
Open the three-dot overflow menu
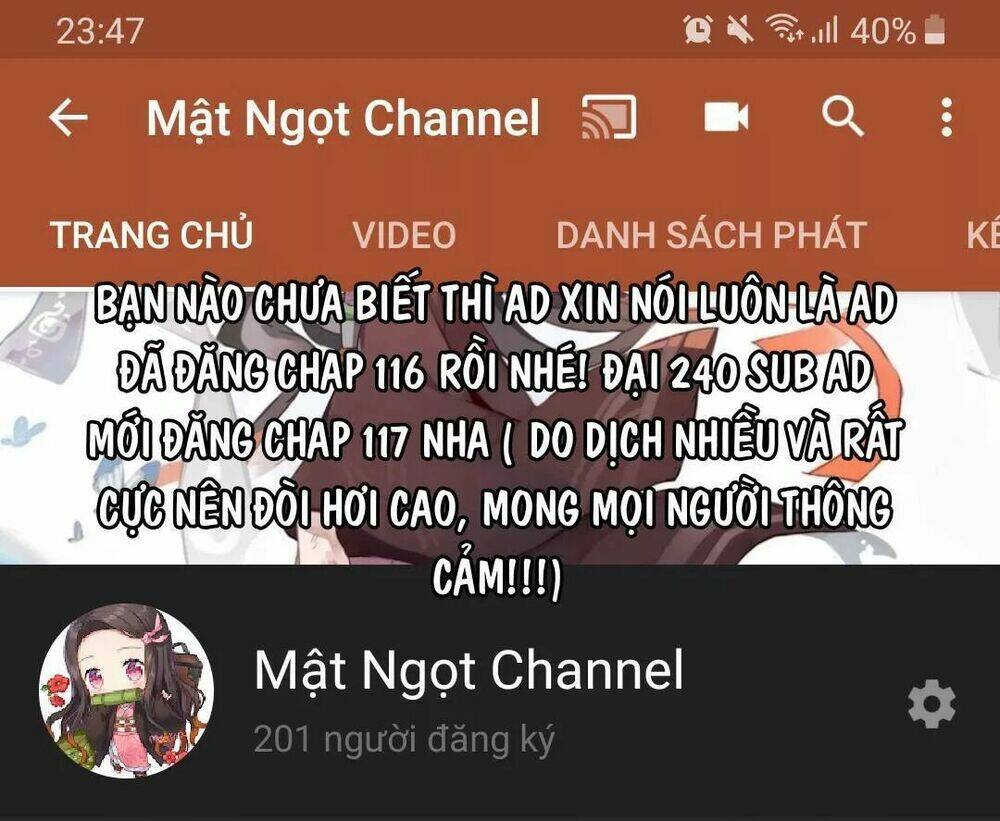(x=946, y=118)
